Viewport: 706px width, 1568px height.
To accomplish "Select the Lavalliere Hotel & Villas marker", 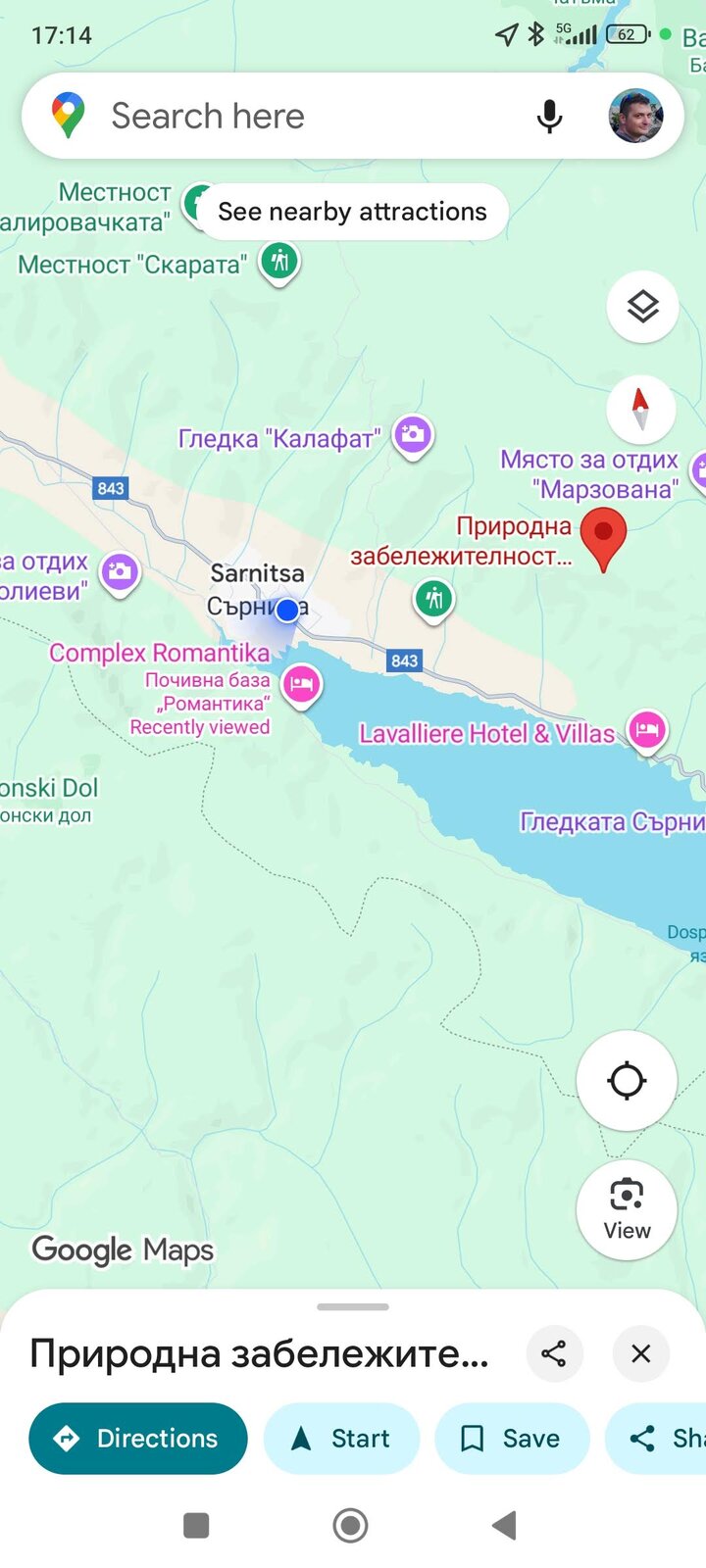I will point(646,730).
